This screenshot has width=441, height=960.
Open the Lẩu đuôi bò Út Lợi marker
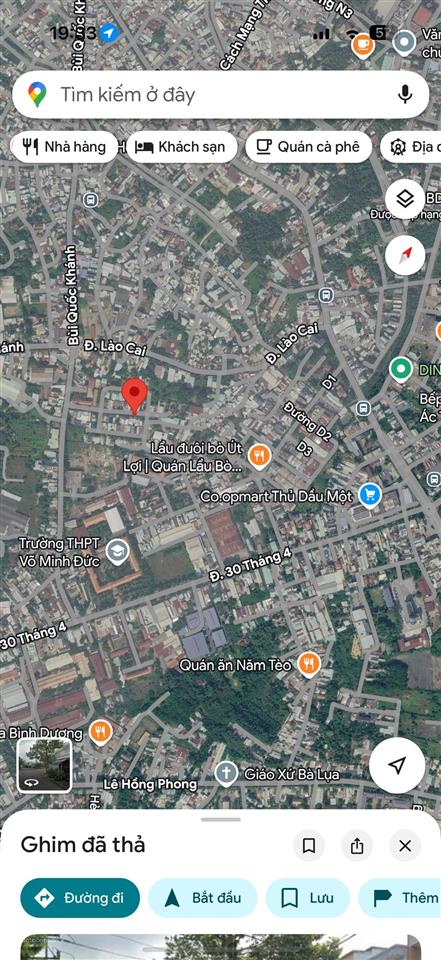tap(260, 456)
